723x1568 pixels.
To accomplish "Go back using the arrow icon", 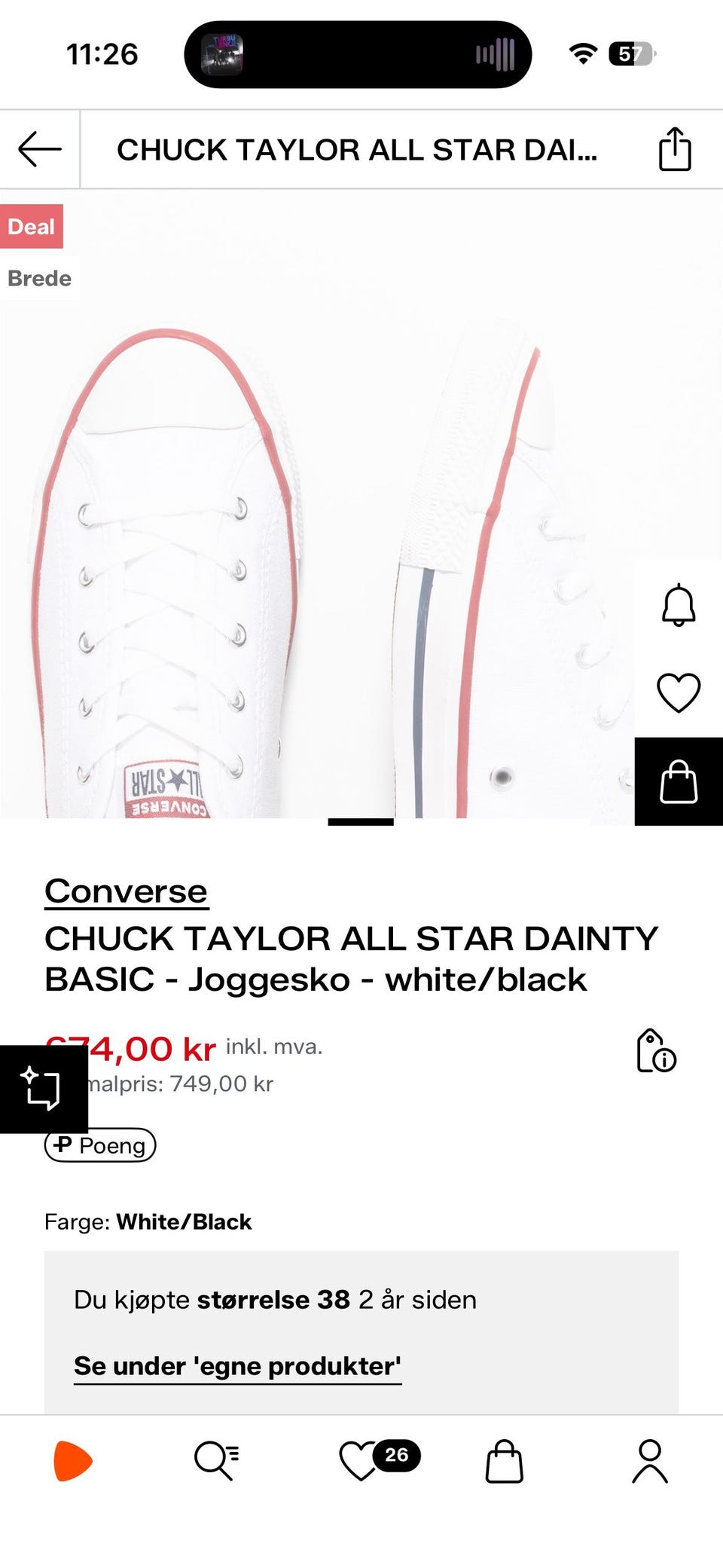I will point(40,149).
